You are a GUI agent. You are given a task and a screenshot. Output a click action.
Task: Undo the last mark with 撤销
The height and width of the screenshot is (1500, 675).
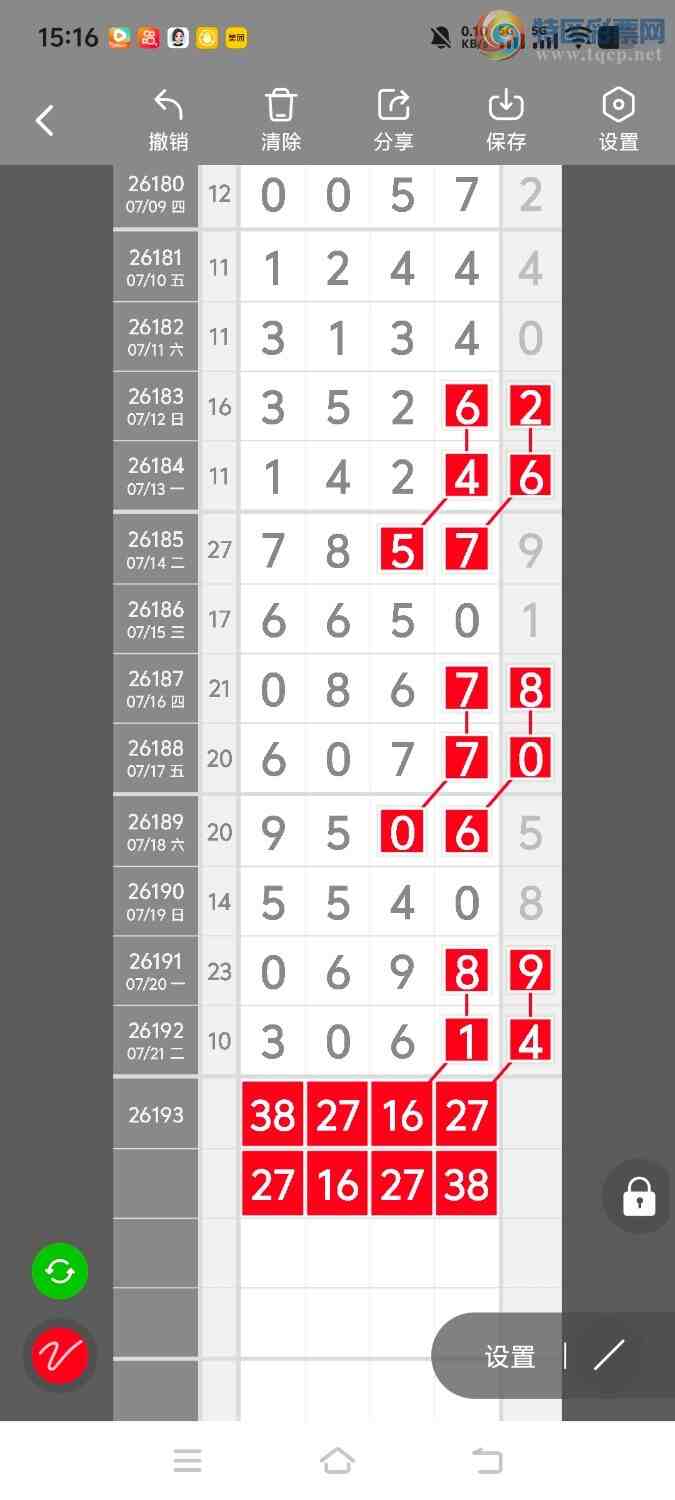click(x=168, y=120)
